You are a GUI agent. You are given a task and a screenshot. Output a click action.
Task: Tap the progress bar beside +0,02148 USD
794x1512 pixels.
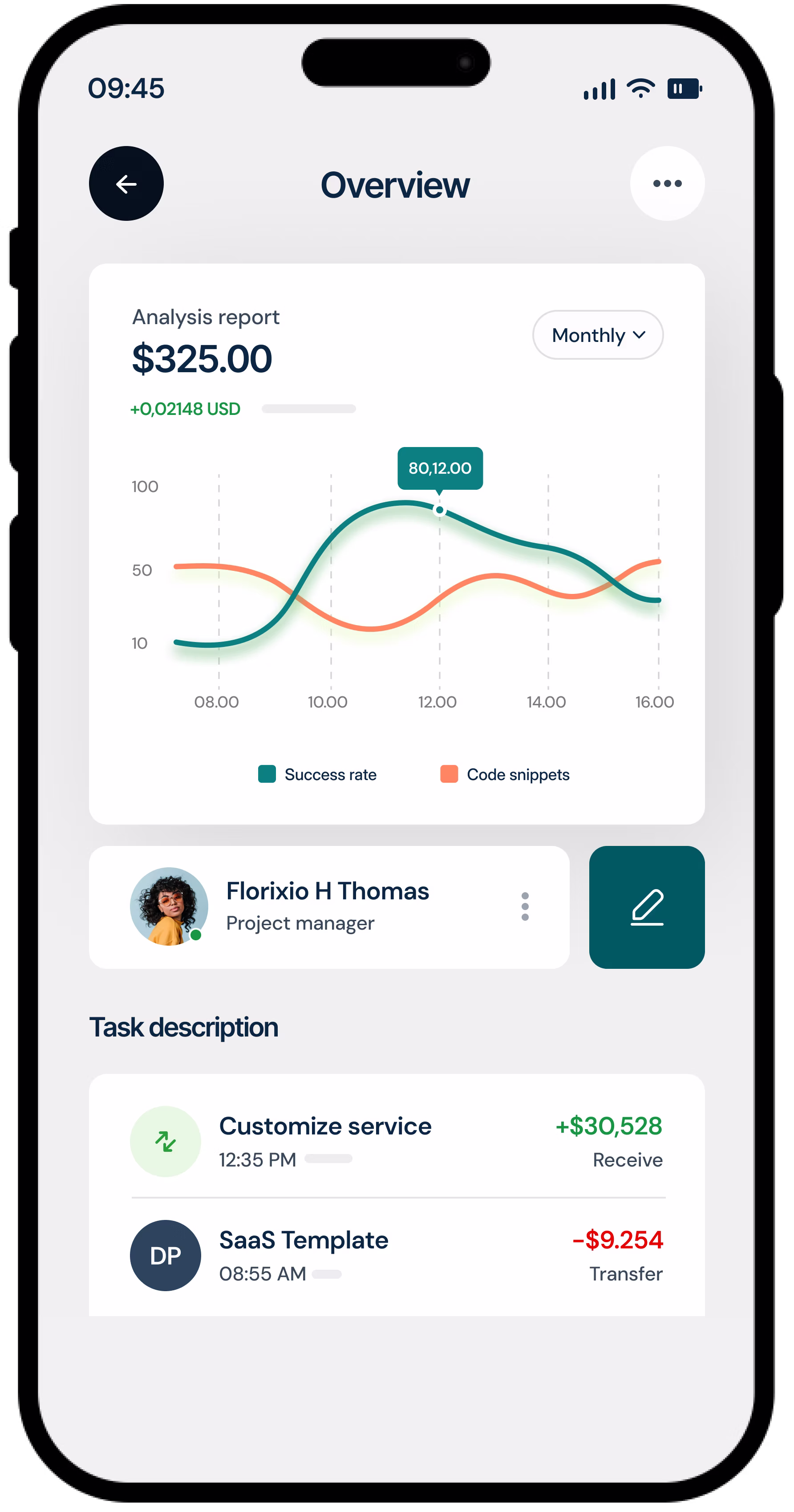pyautogui.click(x=308, y=408)
